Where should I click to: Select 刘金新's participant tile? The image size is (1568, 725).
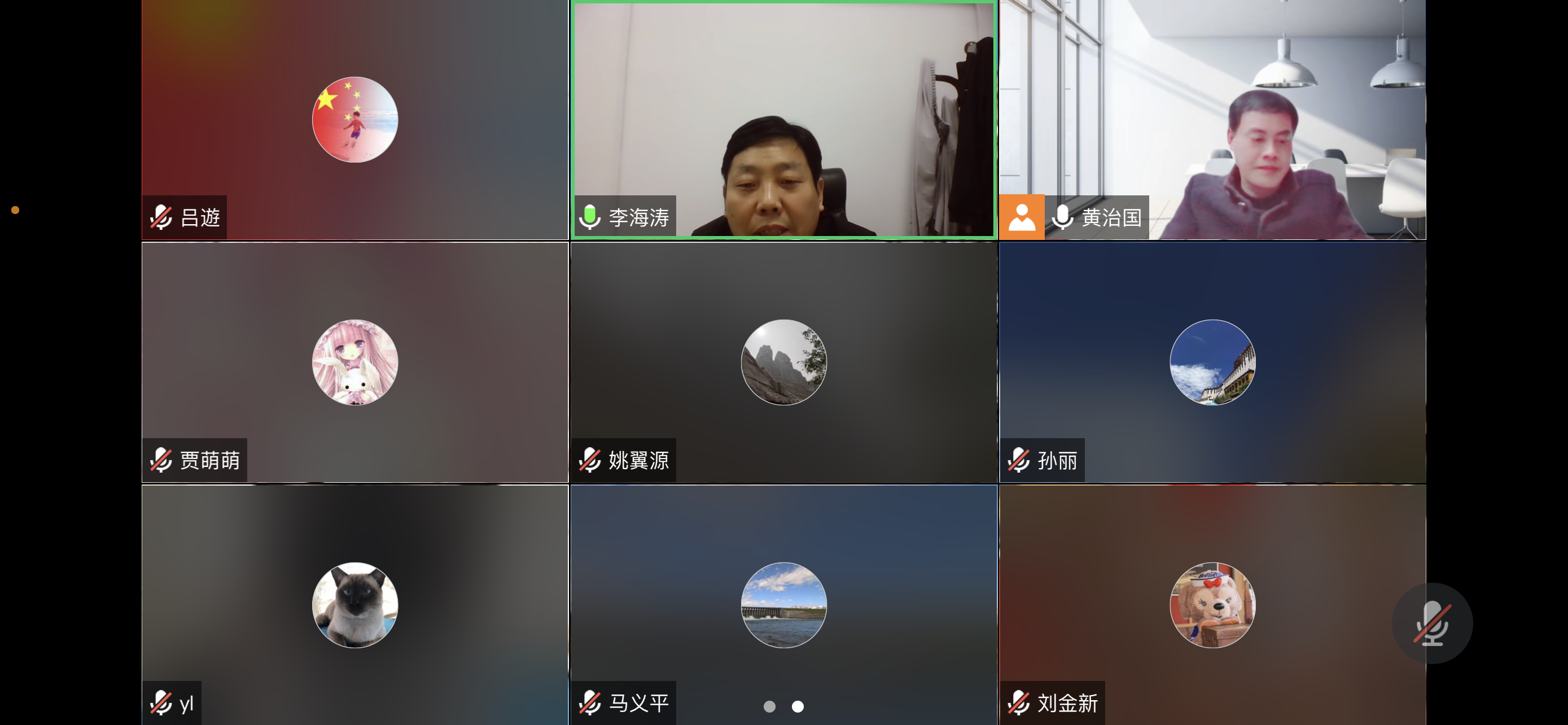tap(1212, 605)
